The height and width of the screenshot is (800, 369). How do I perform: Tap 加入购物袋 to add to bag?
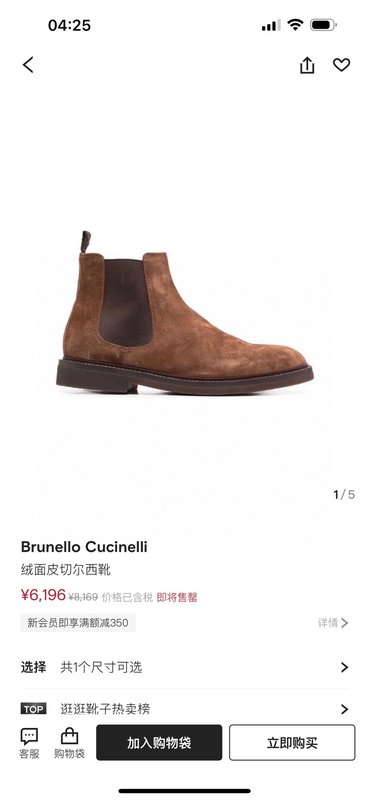159,742
